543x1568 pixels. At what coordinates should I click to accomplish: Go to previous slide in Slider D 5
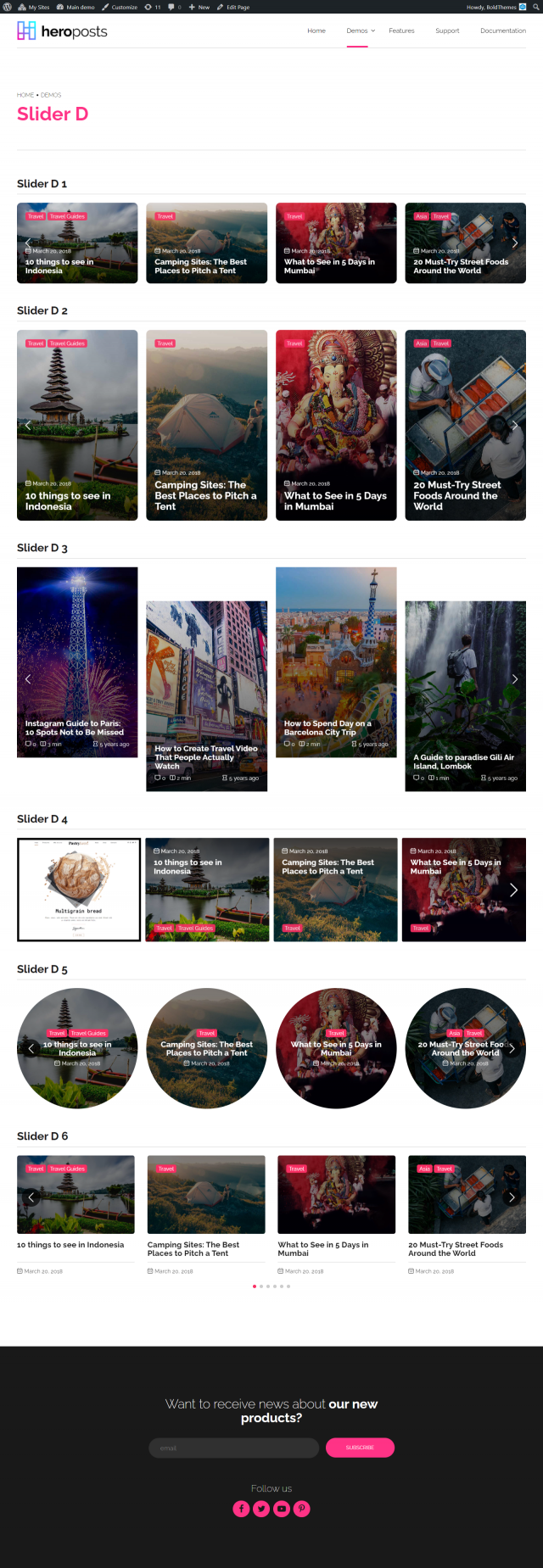point(31,1048)
